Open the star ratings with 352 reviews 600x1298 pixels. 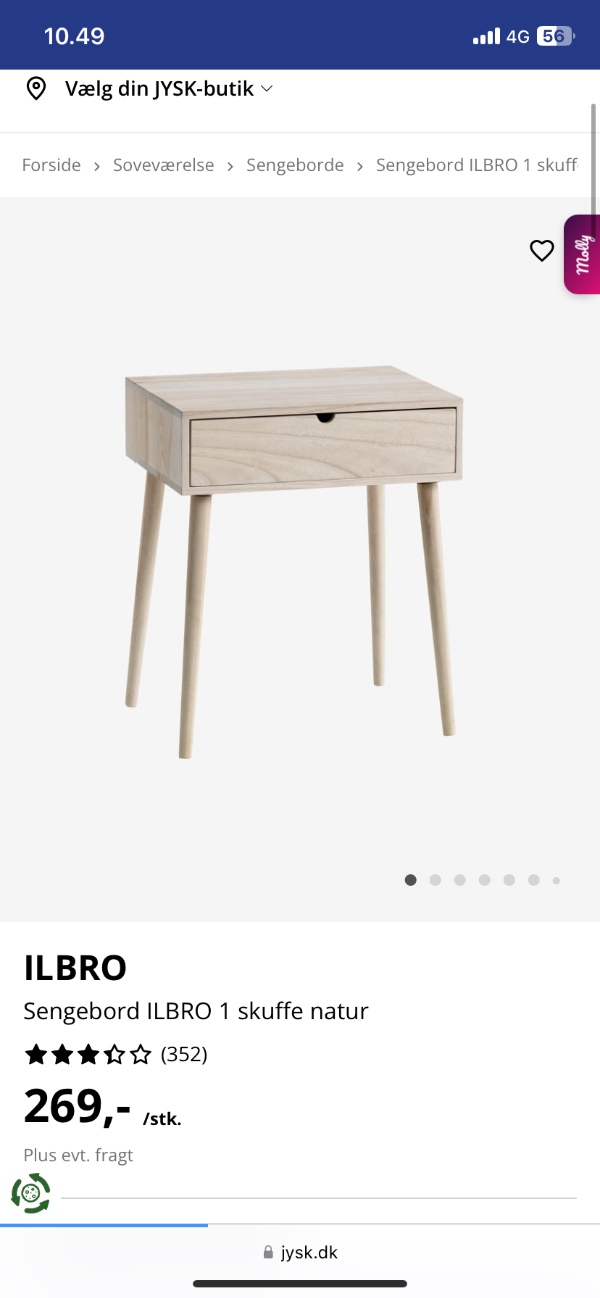pos(115,1054)
